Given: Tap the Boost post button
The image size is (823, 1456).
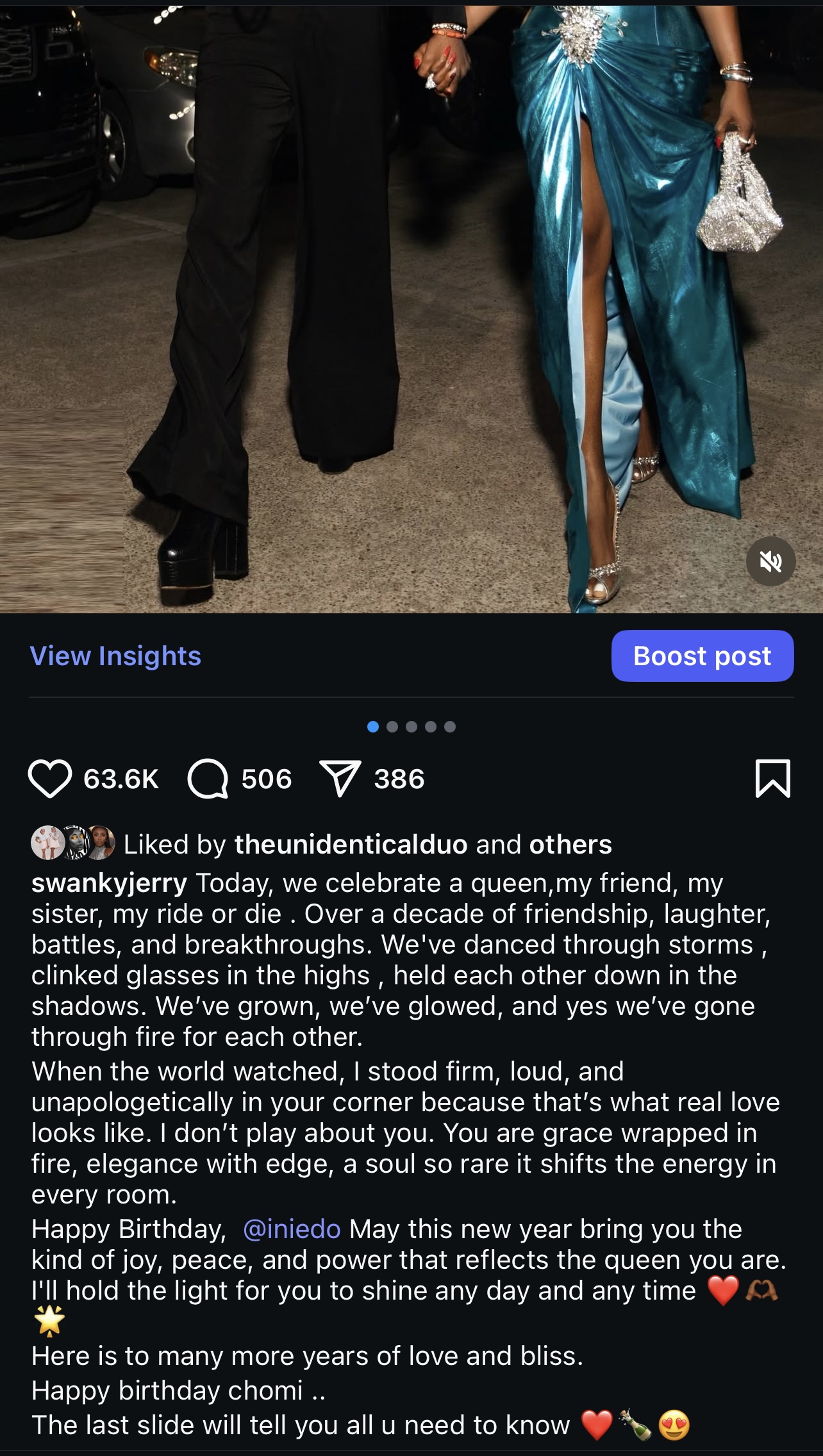Looking at the screenshot, I should point(702,656).
